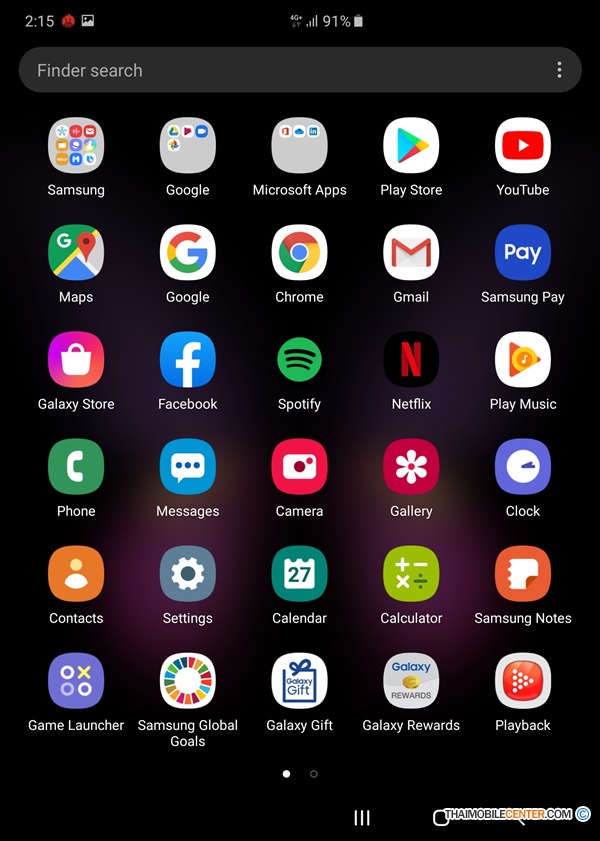Screen dimensions: 600x841
Task: Launch Maps
Action: (76, 253)
